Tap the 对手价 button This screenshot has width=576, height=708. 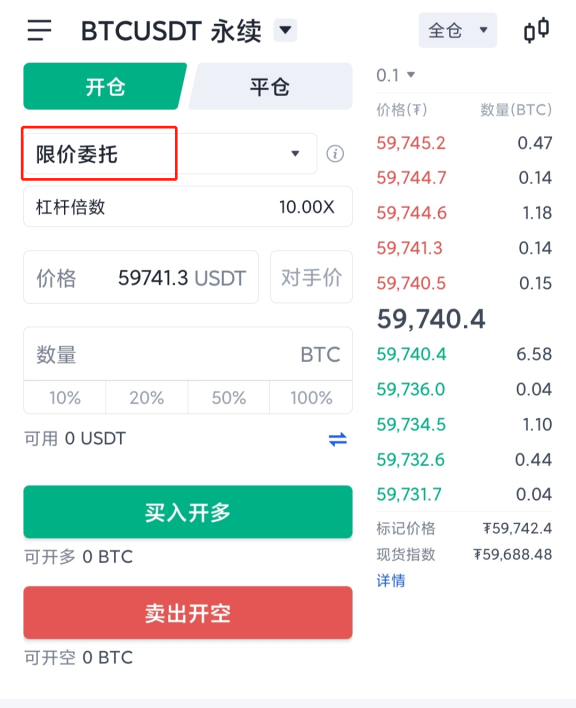[x=311, y=277]
